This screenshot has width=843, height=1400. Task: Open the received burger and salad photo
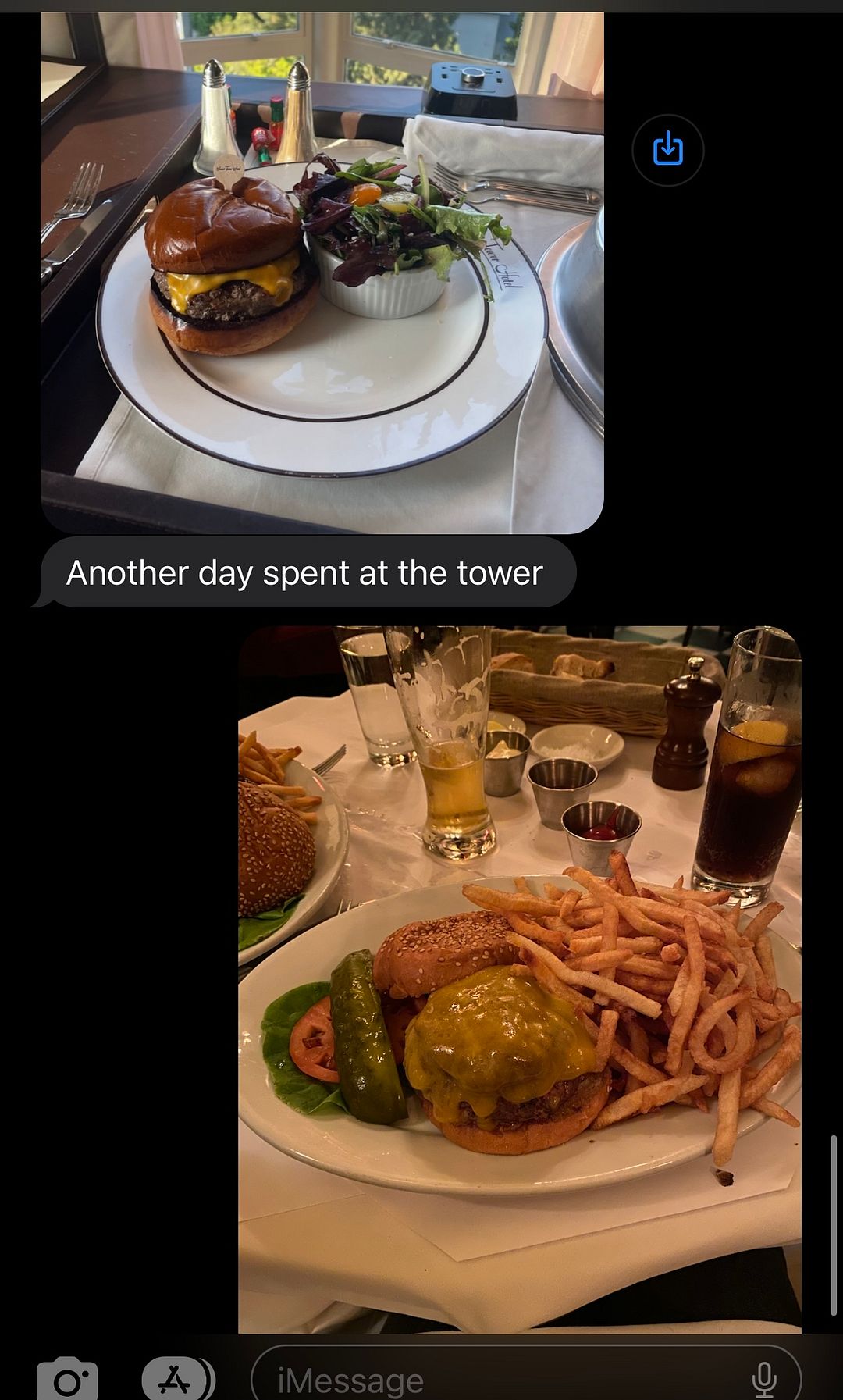click(x=322, y=273)
